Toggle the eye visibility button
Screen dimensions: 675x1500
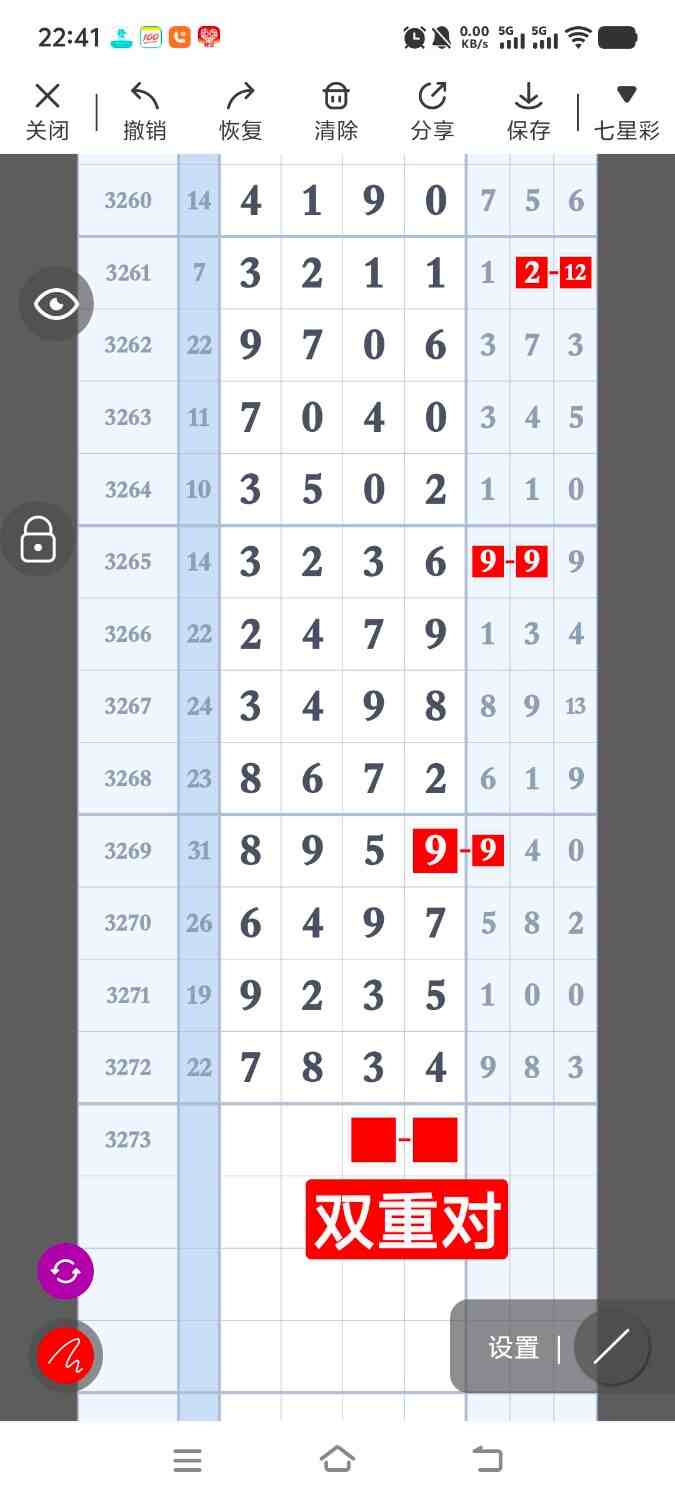[x=56, y=304]
